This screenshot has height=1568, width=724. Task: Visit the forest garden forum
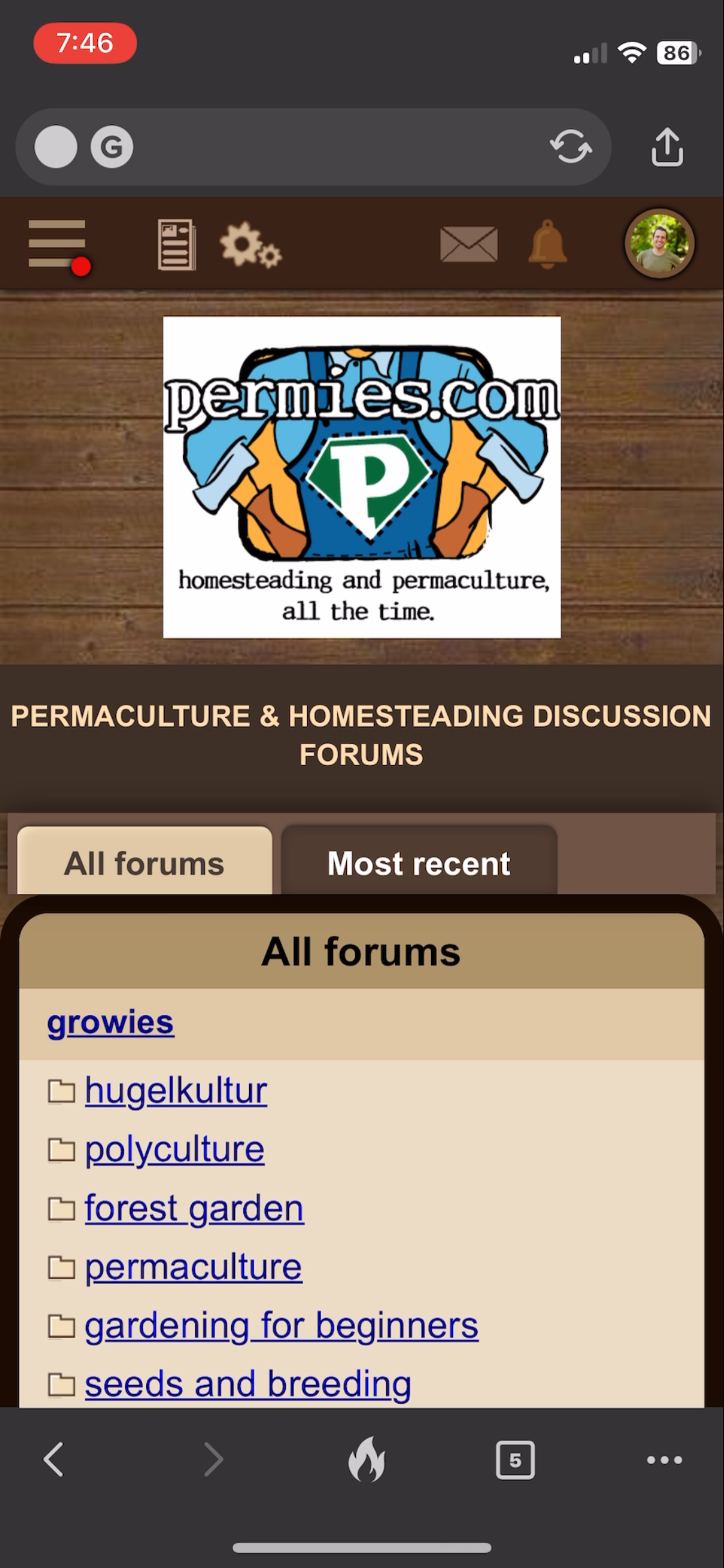coord(194,1208)
